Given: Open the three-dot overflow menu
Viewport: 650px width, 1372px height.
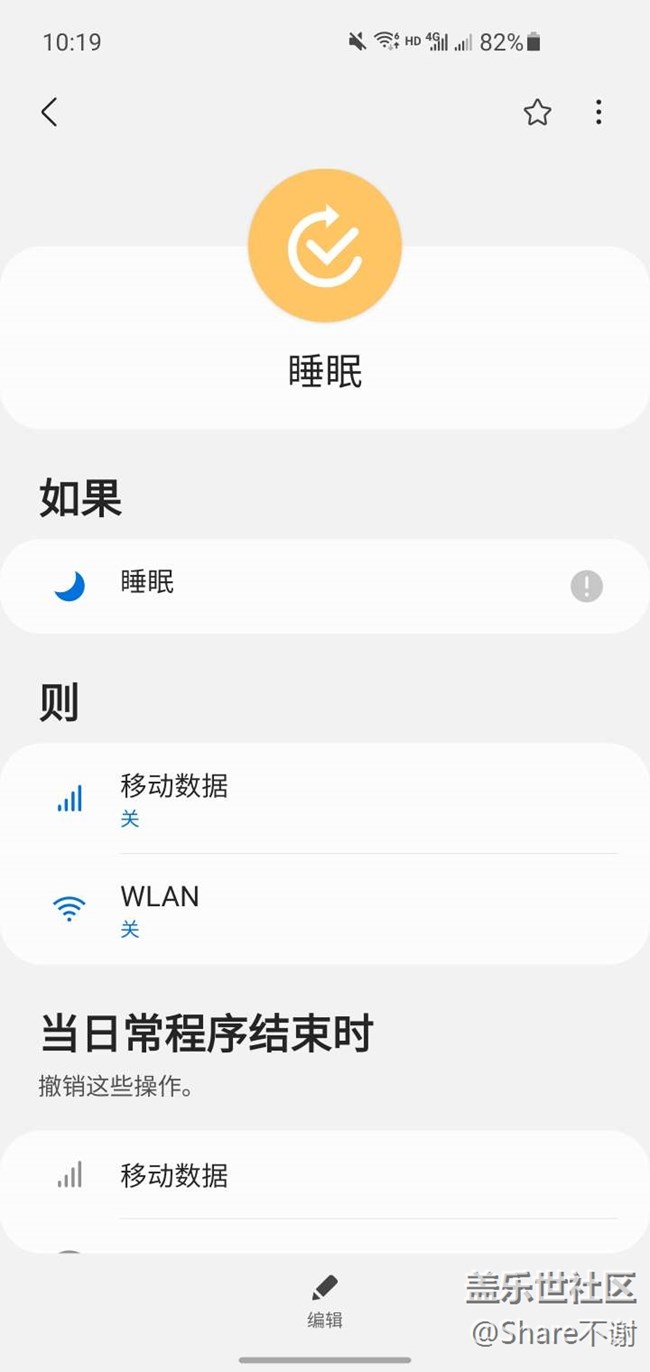Looking at the screenshot, I should click(598, 112).
